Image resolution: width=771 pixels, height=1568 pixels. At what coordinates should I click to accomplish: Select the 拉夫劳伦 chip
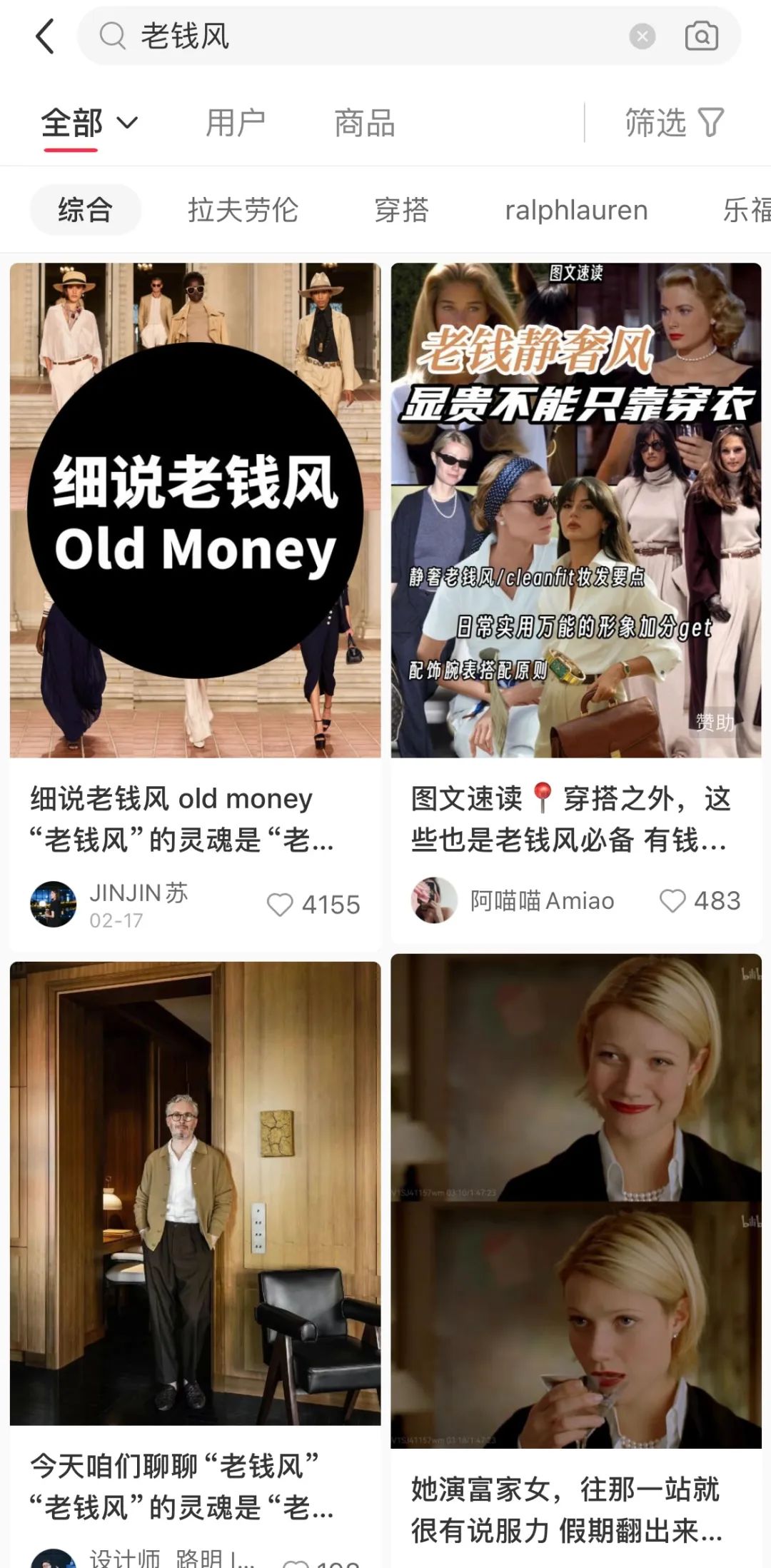pos(243,210)
